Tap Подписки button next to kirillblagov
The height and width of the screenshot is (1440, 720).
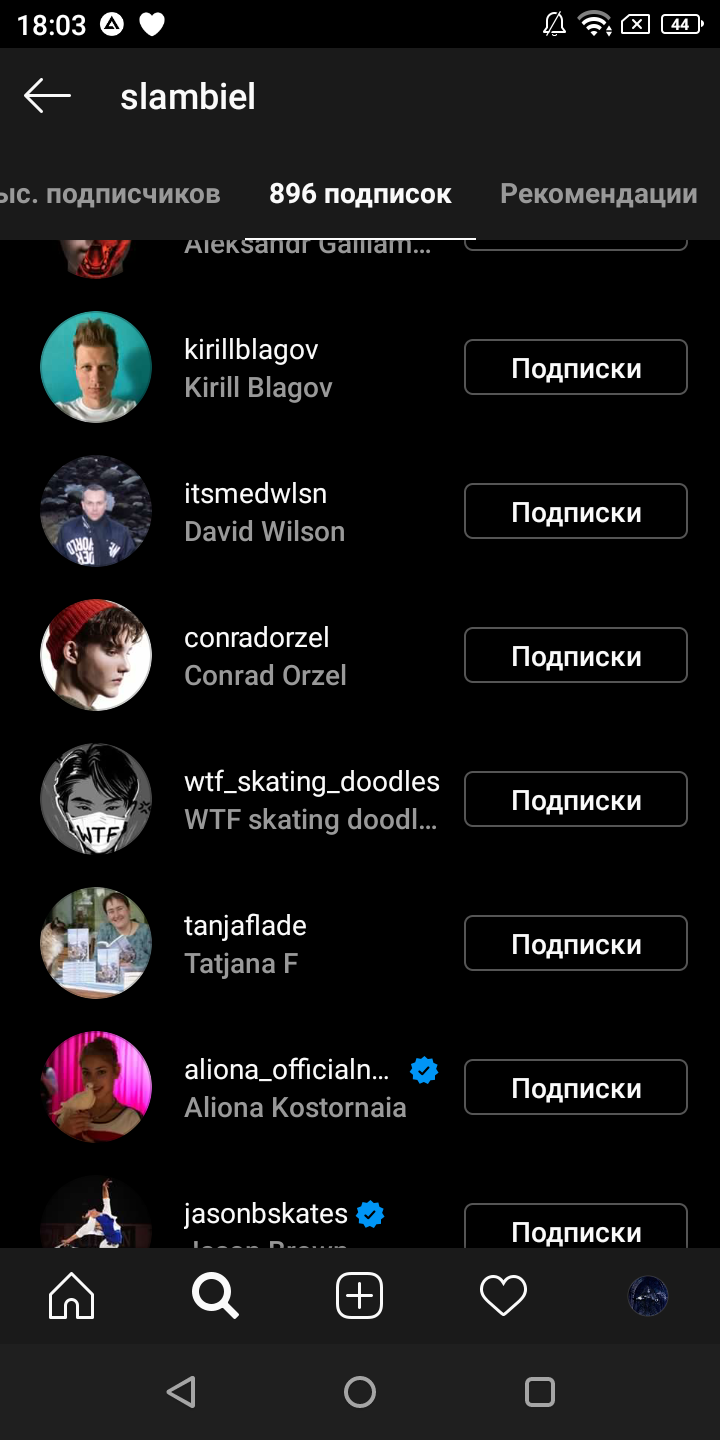tap(575, 368)
